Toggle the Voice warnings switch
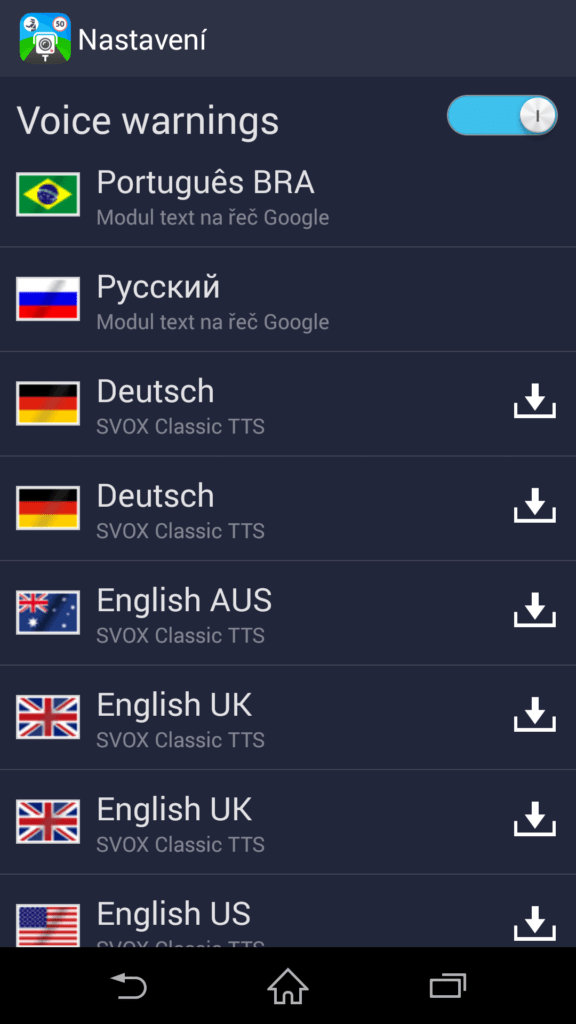 tap(502, 116)
